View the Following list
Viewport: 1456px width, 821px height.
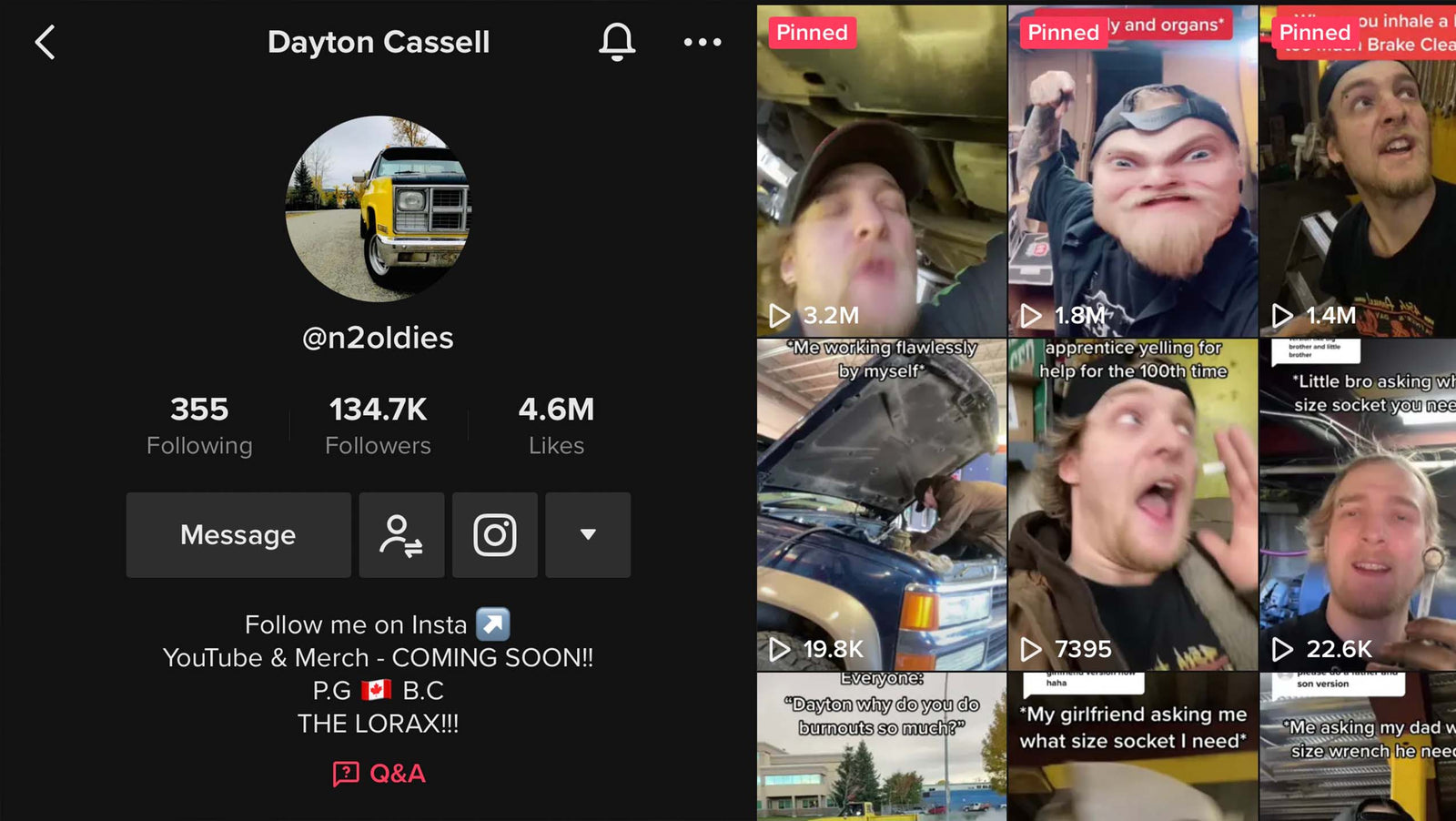tap(199, 426)
